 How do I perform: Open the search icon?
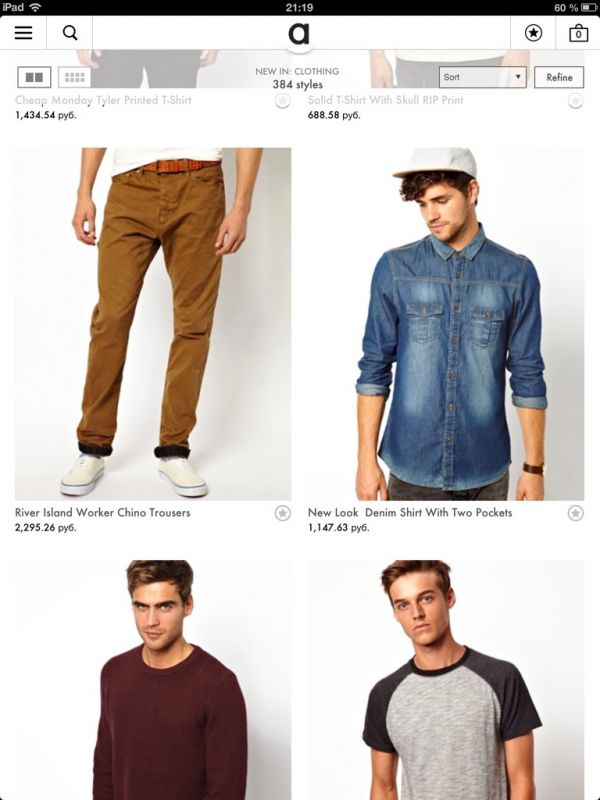tap(70, 32)
